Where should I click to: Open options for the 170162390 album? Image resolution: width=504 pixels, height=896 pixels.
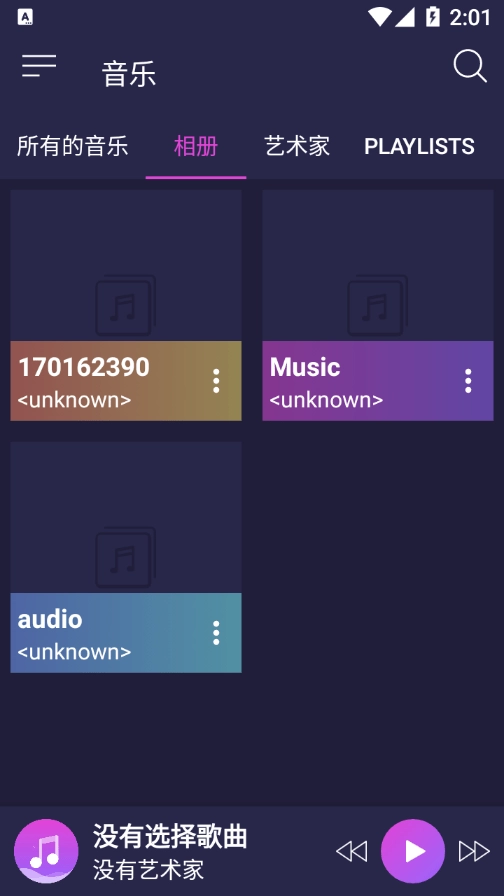tap(216, 381)
